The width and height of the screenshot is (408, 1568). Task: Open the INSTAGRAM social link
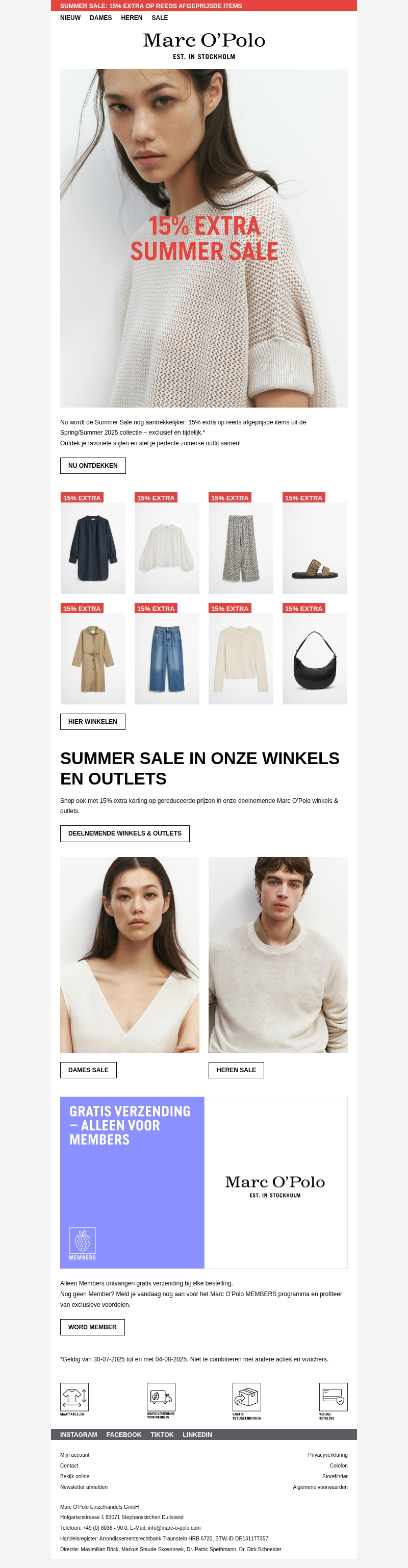(79, 1435)
